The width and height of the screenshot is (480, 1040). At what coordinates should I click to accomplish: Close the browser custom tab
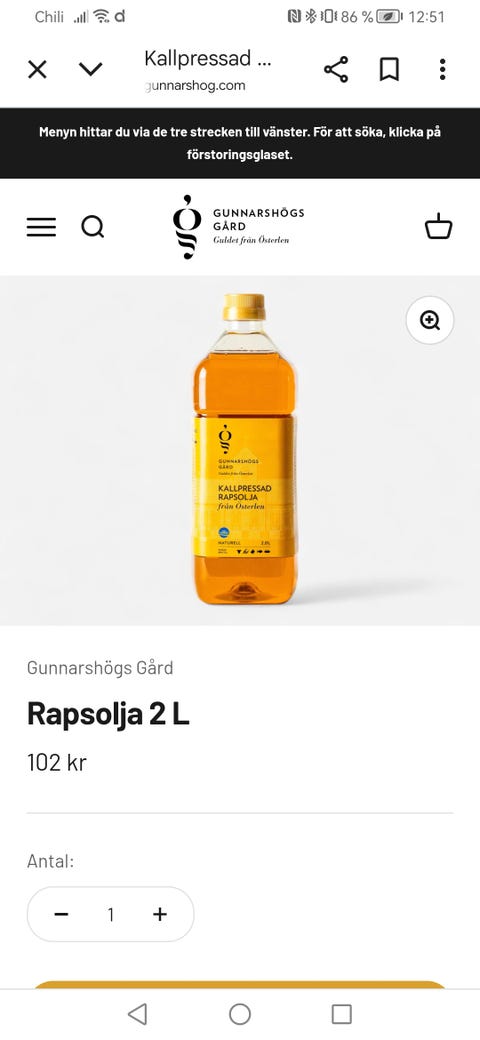37,69
